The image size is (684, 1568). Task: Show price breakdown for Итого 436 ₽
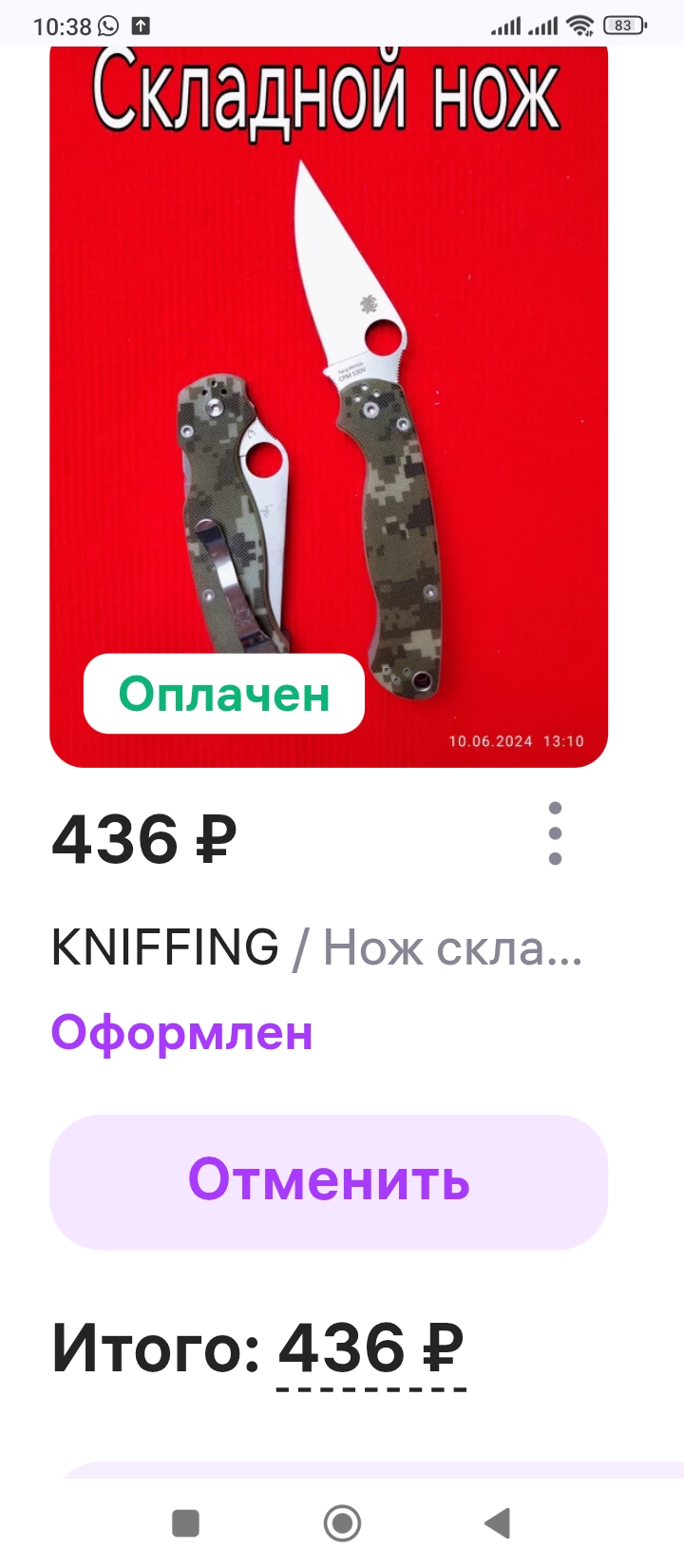(x=370, y=1348)
